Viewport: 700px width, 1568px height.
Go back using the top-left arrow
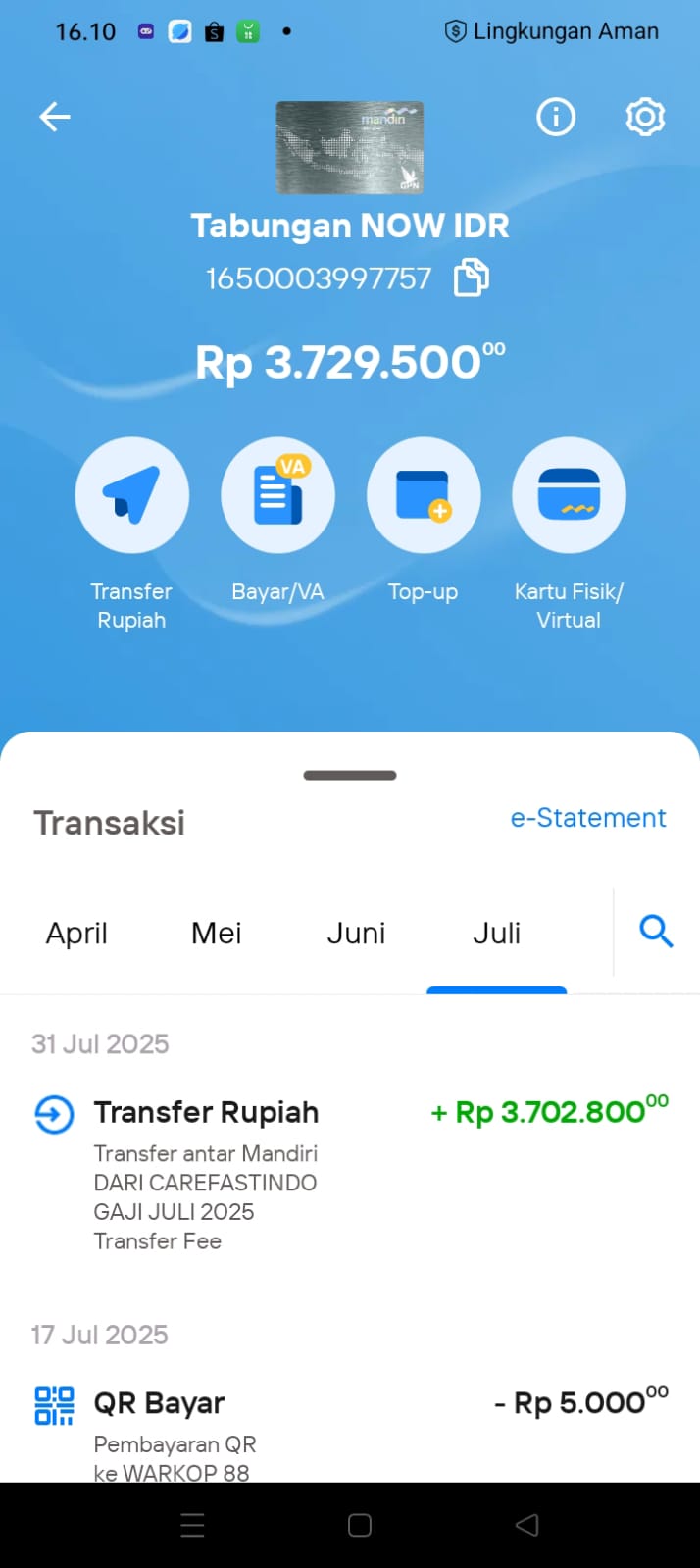pyautogui.click(x=55, y=118)
